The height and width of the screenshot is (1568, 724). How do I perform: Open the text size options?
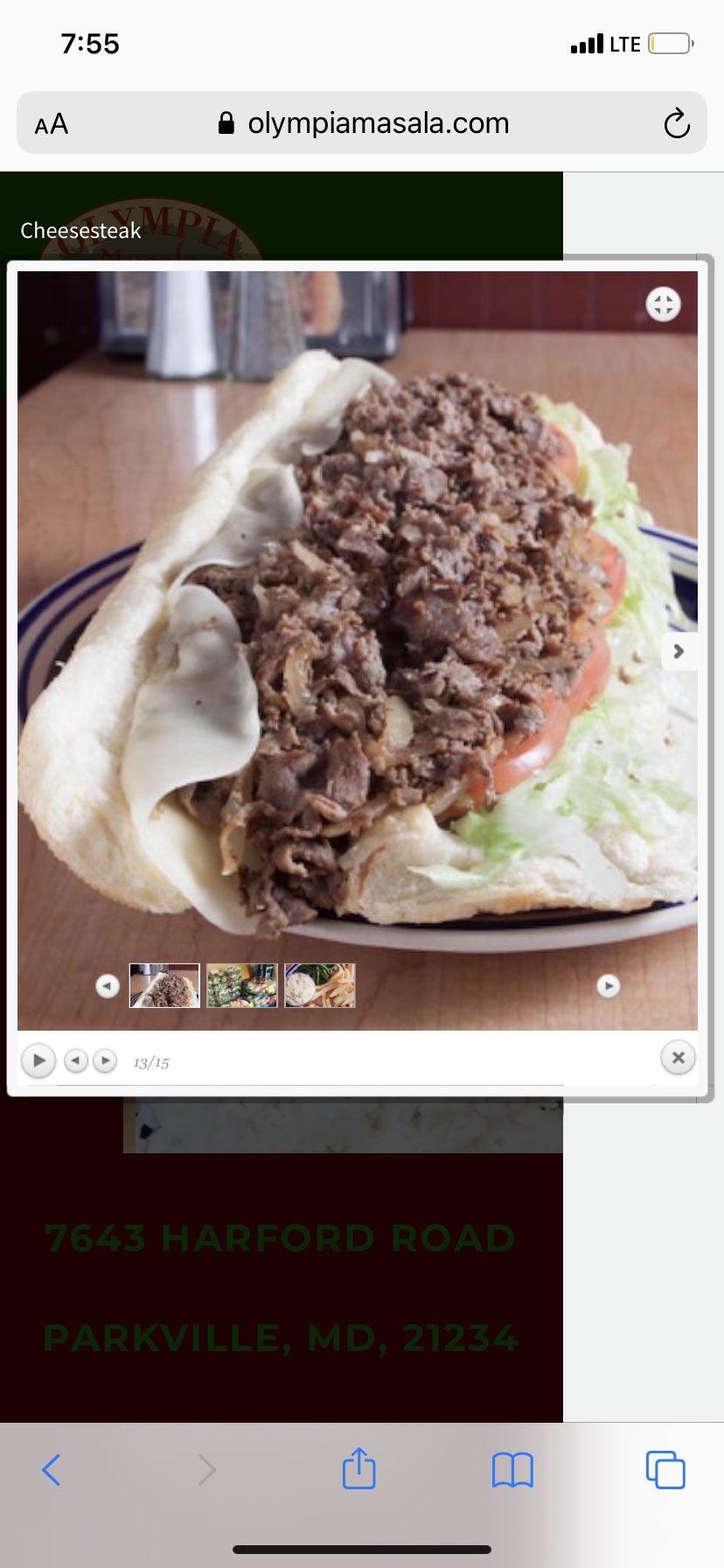(x=52, y=124)
